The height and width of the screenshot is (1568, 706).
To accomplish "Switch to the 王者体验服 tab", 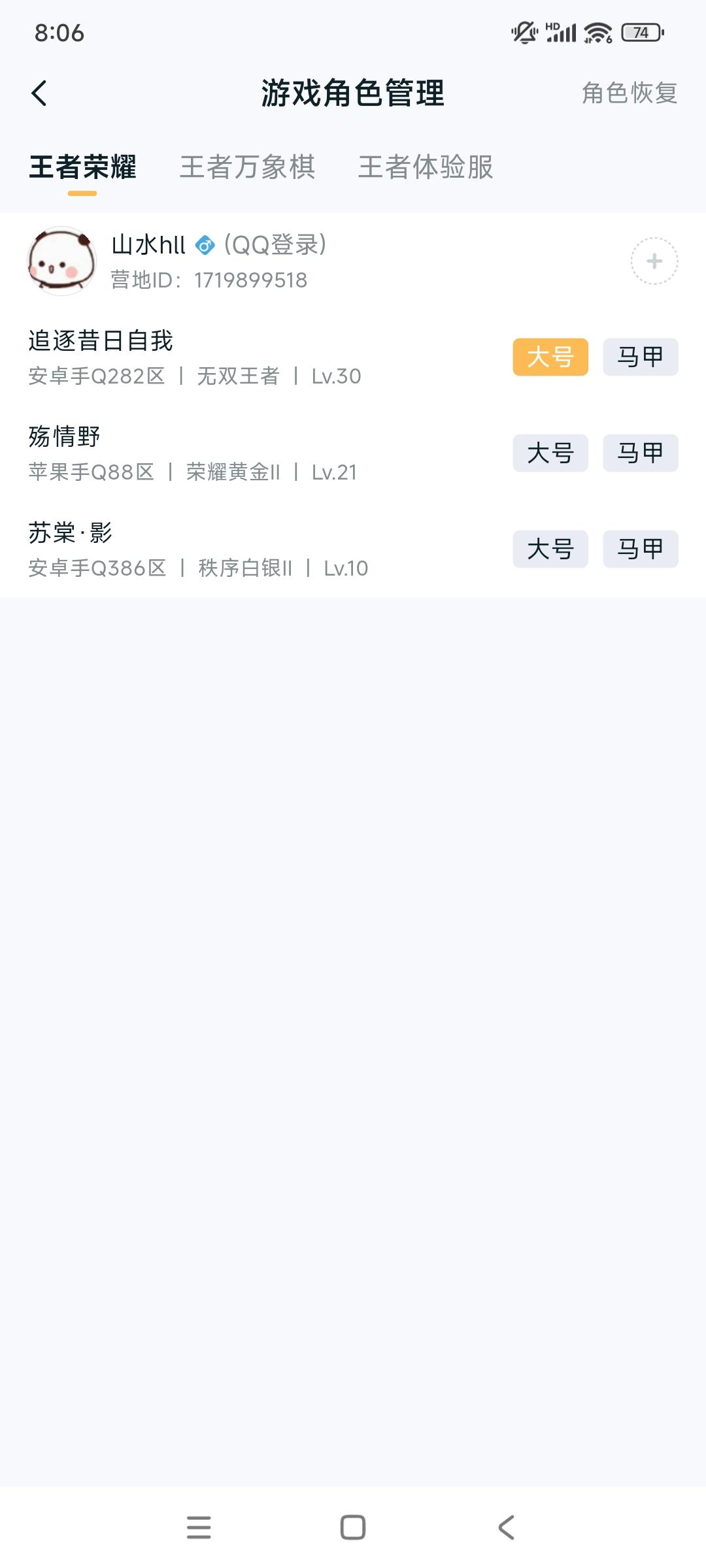I will click(x=427, y=168).
